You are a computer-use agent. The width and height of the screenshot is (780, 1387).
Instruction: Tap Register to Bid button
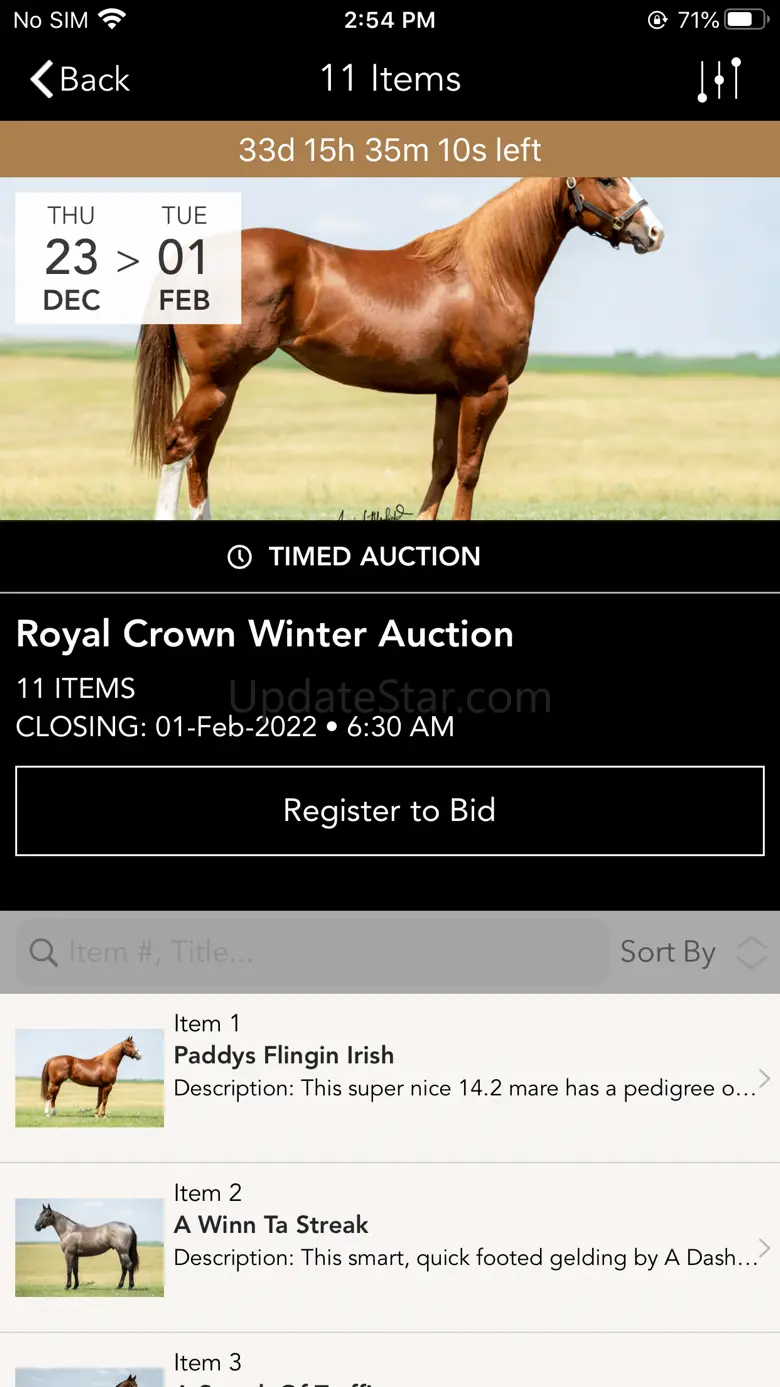pos(390,811)
